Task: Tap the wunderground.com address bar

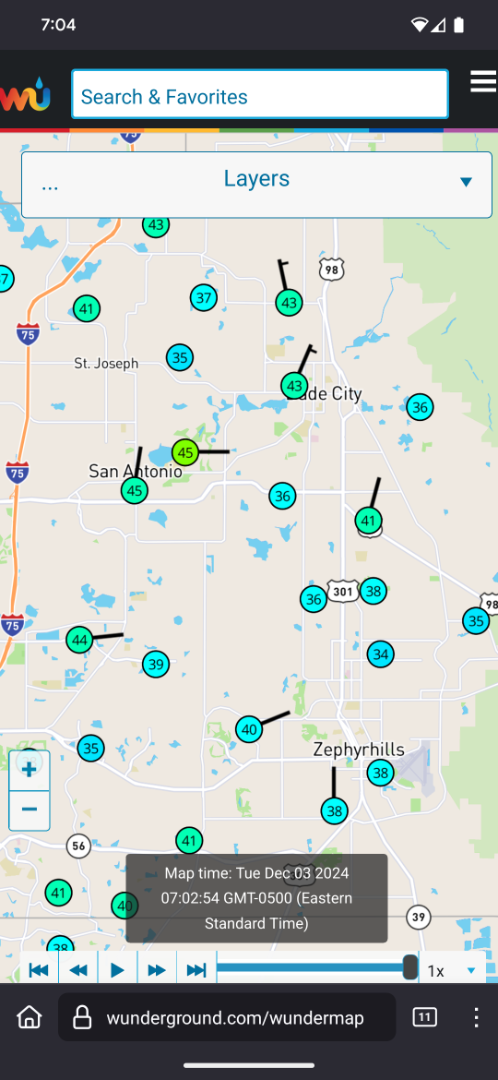Action: [x=227, y=1017]
